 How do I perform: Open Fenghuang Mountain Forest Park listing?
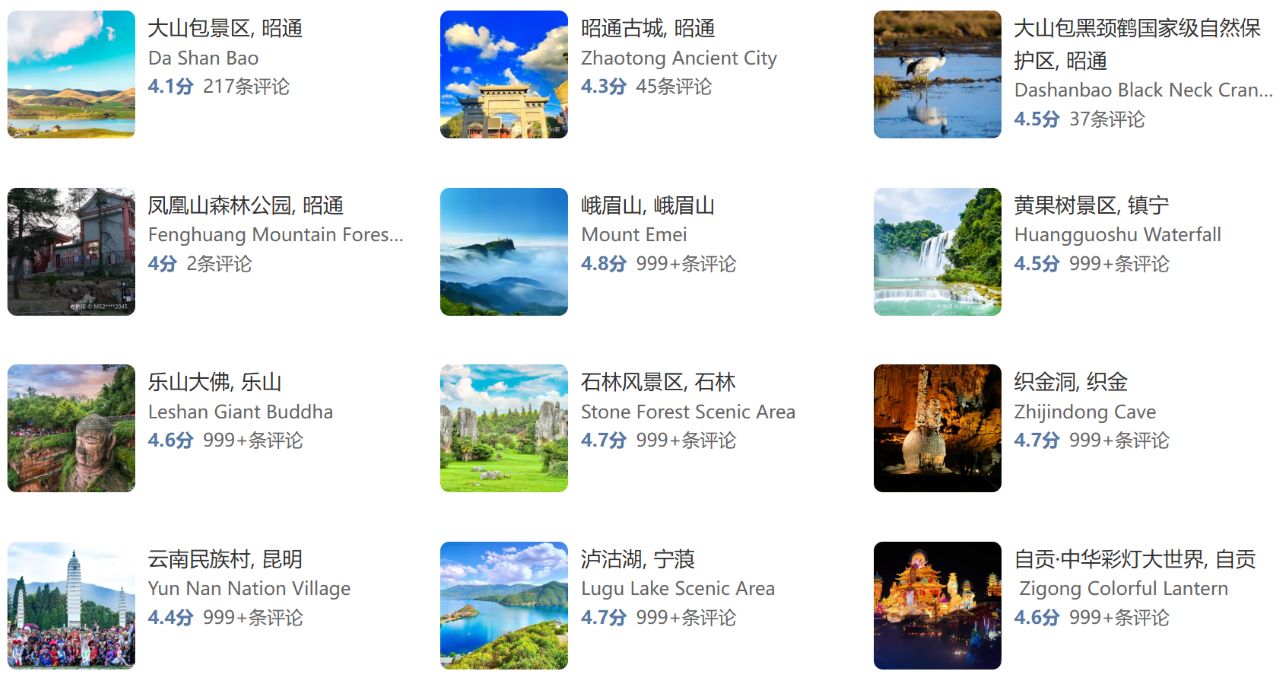click(245, 206)
